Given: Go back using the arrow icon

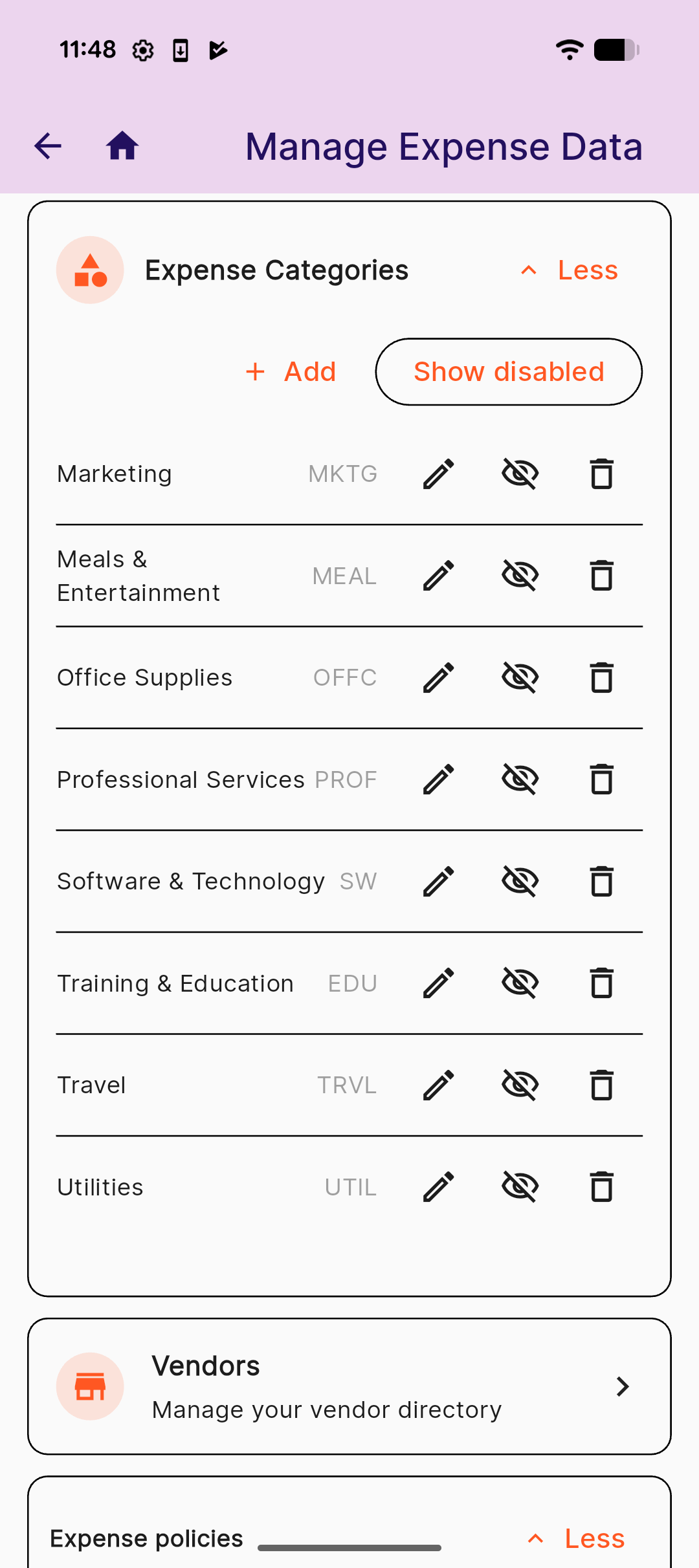Looking at the screenshot, I should (x=48, y=146).
